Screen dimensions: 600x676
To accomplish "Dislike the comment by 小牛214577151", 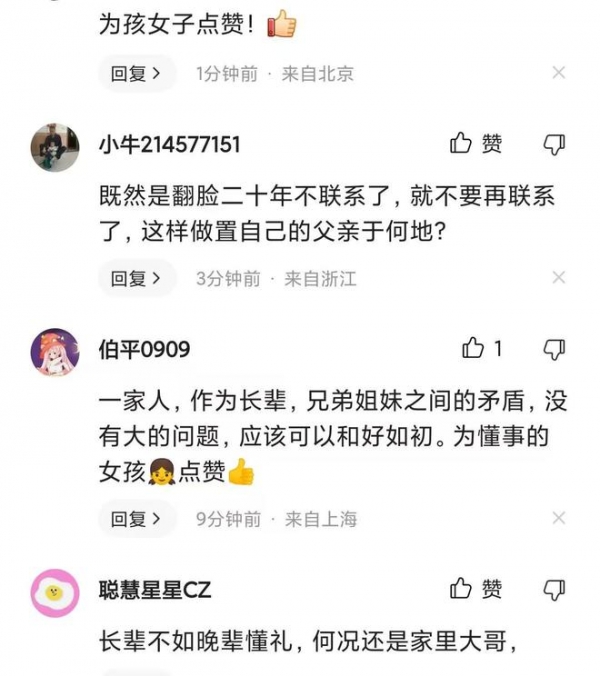I will tap(553, 145).
